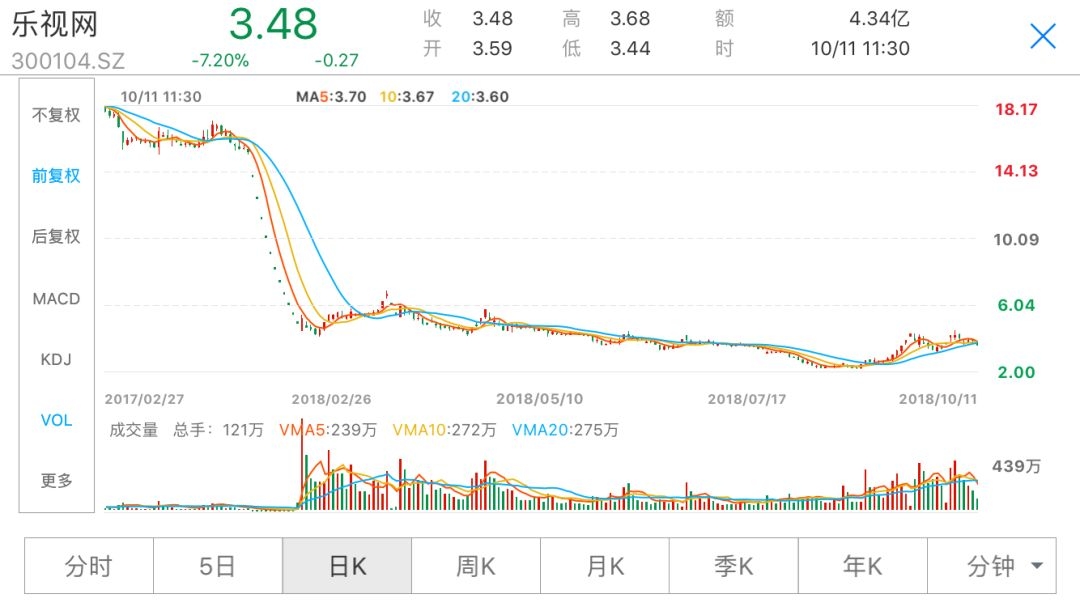
Task: Expand the 分钟 interval dropdown
Action: tap(1003, 567)
